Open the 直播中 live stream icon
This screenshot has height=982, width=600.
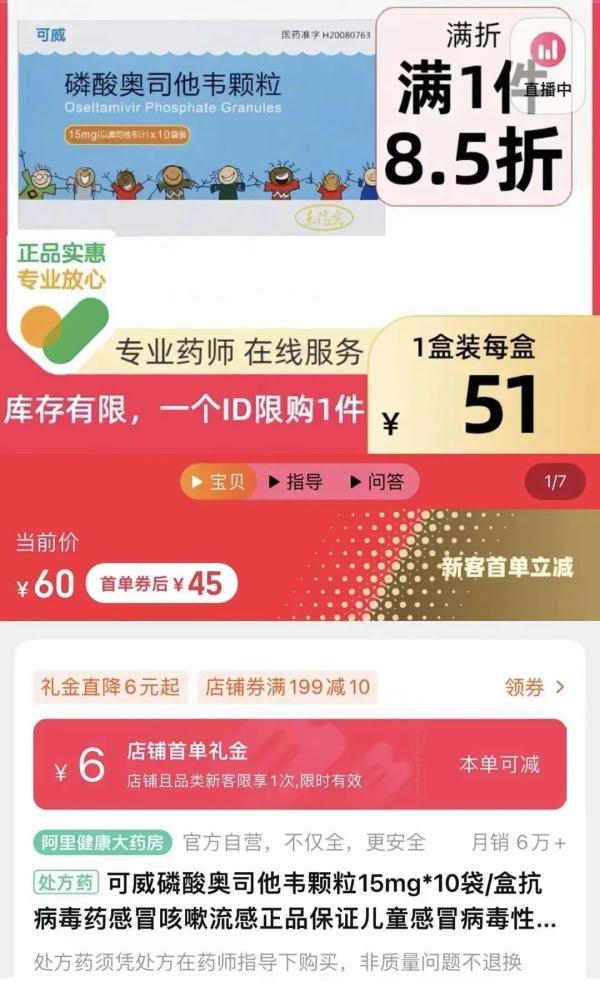coord(547,60)
